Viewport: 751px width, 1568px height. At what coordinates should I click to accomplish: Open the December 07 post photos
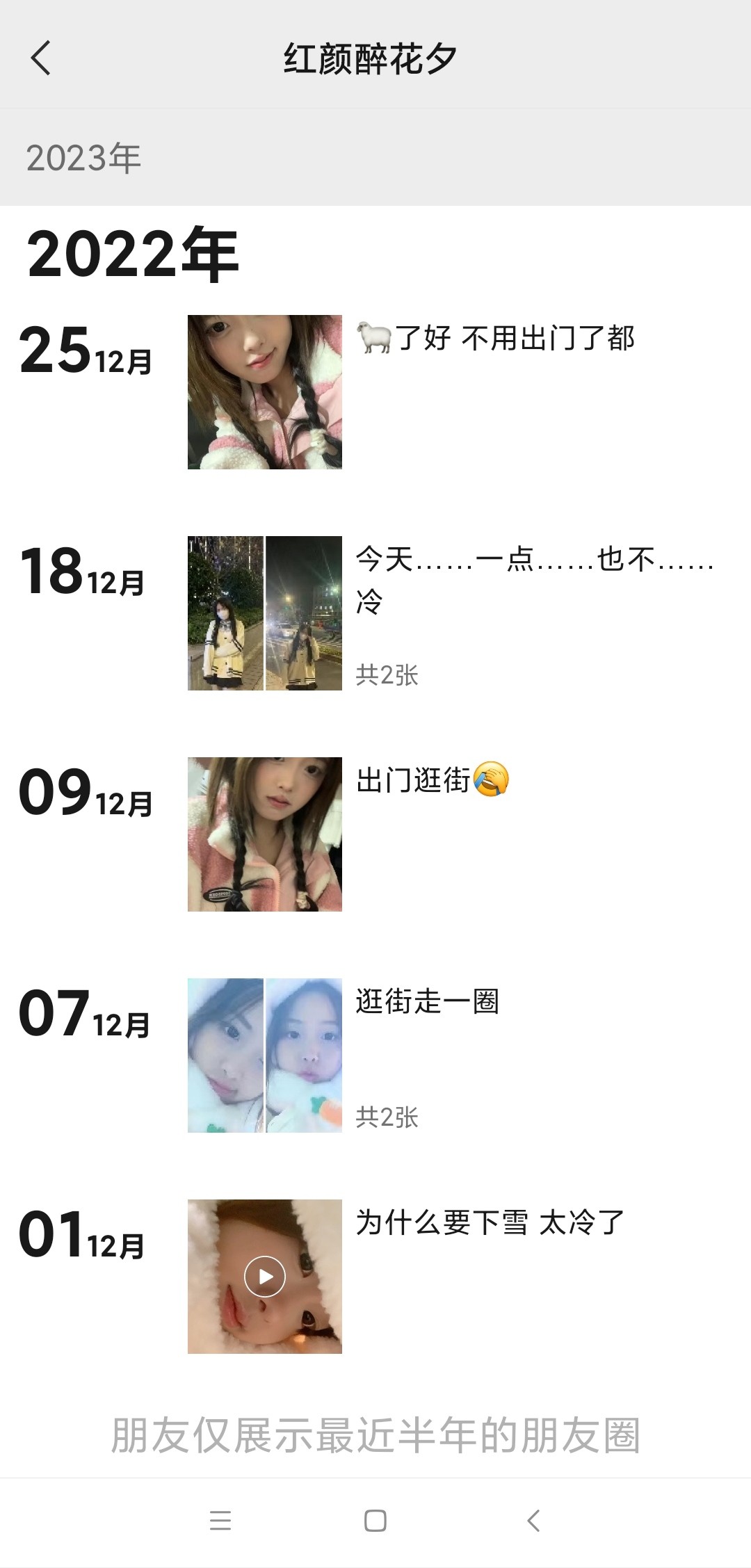tap(264, 1055)
